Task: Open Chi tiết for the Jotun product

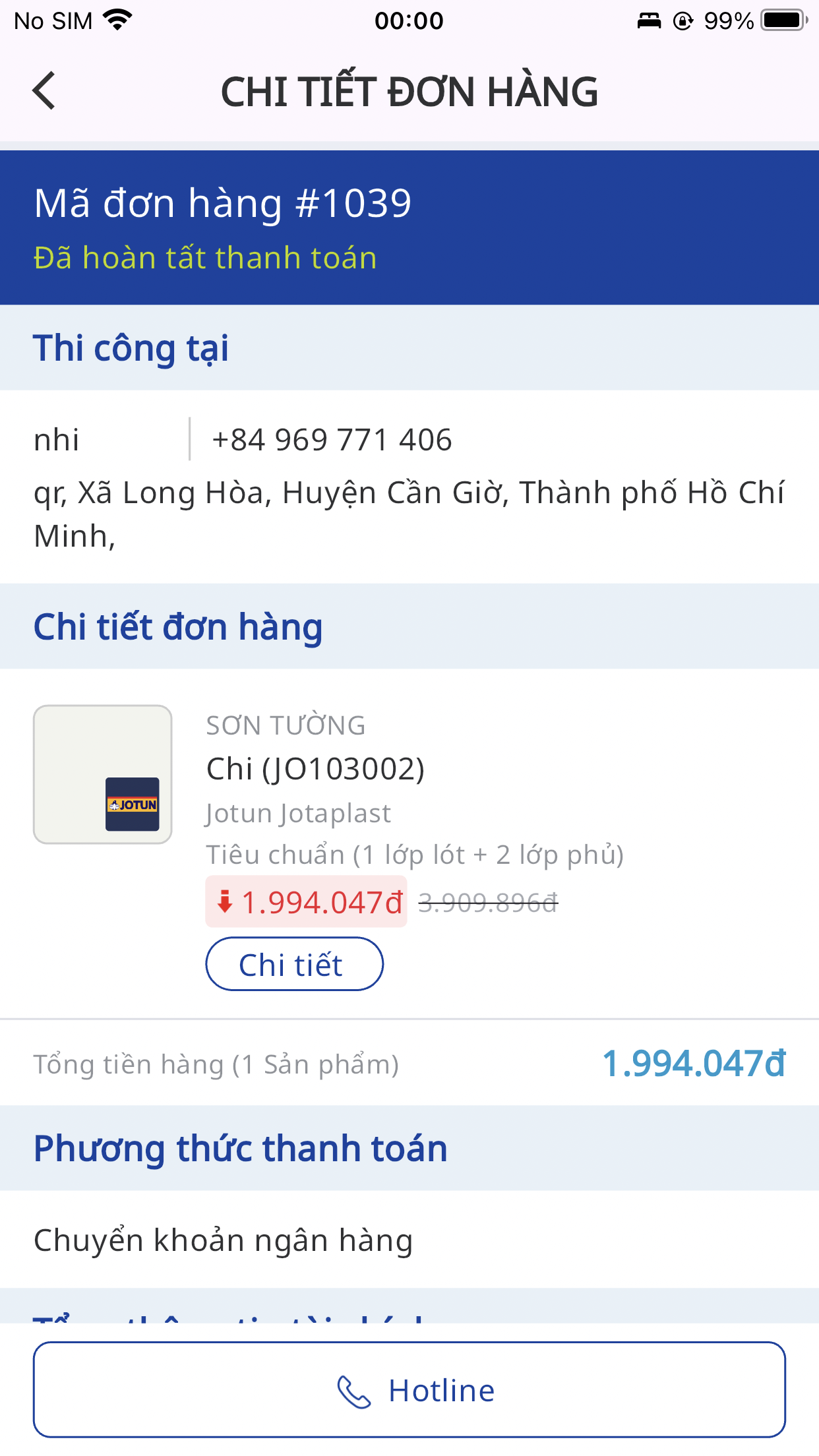Action: tap(294, 964)
